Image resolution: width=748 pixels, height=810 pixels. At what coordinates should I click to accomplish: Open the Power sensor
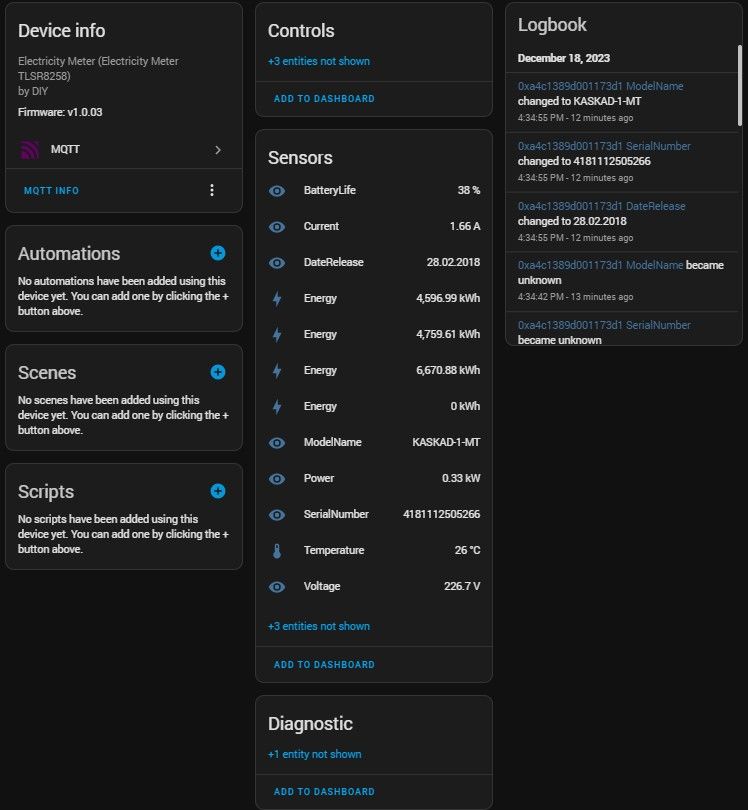(374, 478)
